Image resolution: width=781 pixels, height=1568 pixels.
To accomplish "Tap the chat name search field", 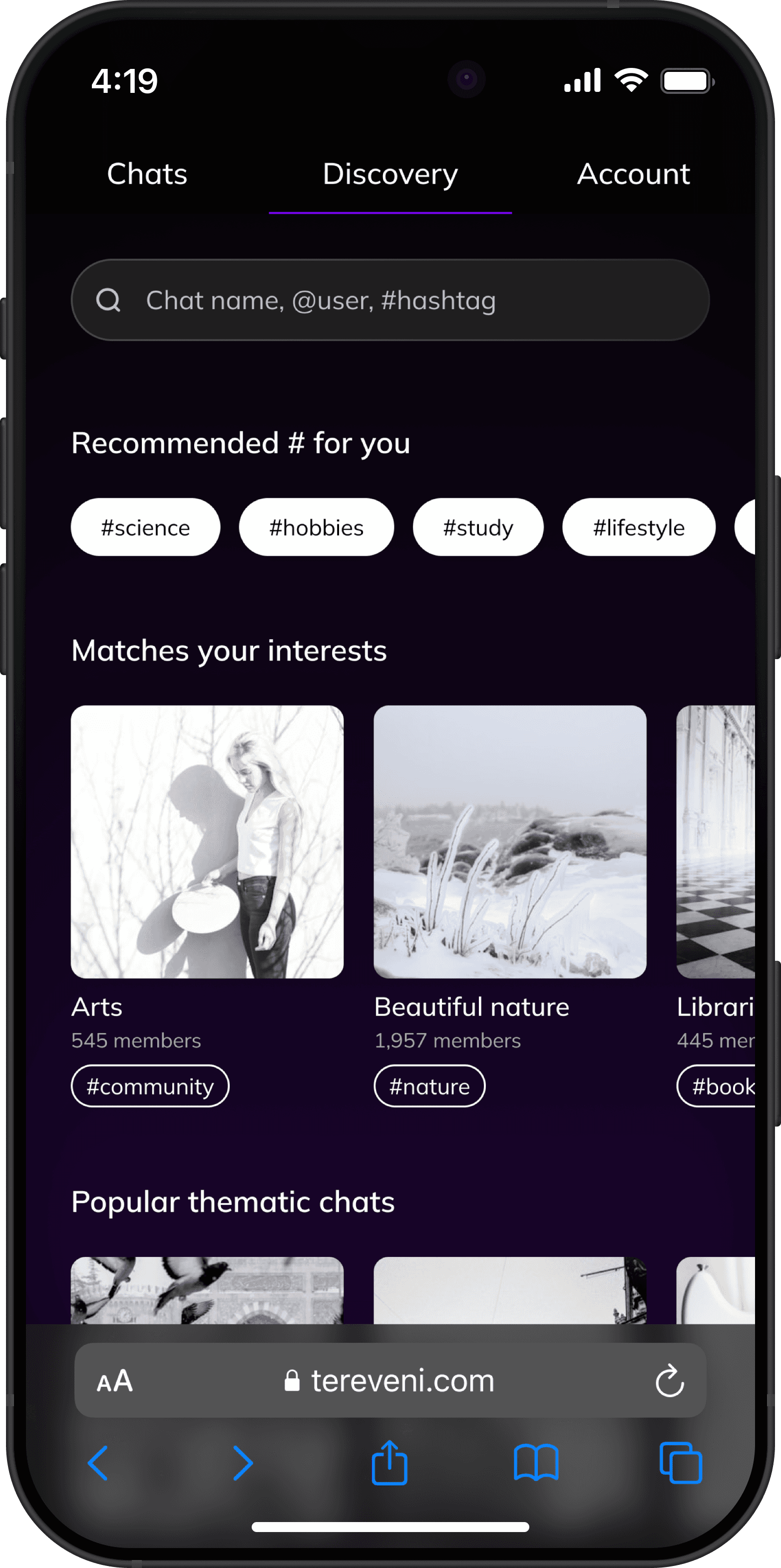I will pyautogui.click(x=390, y=300).
